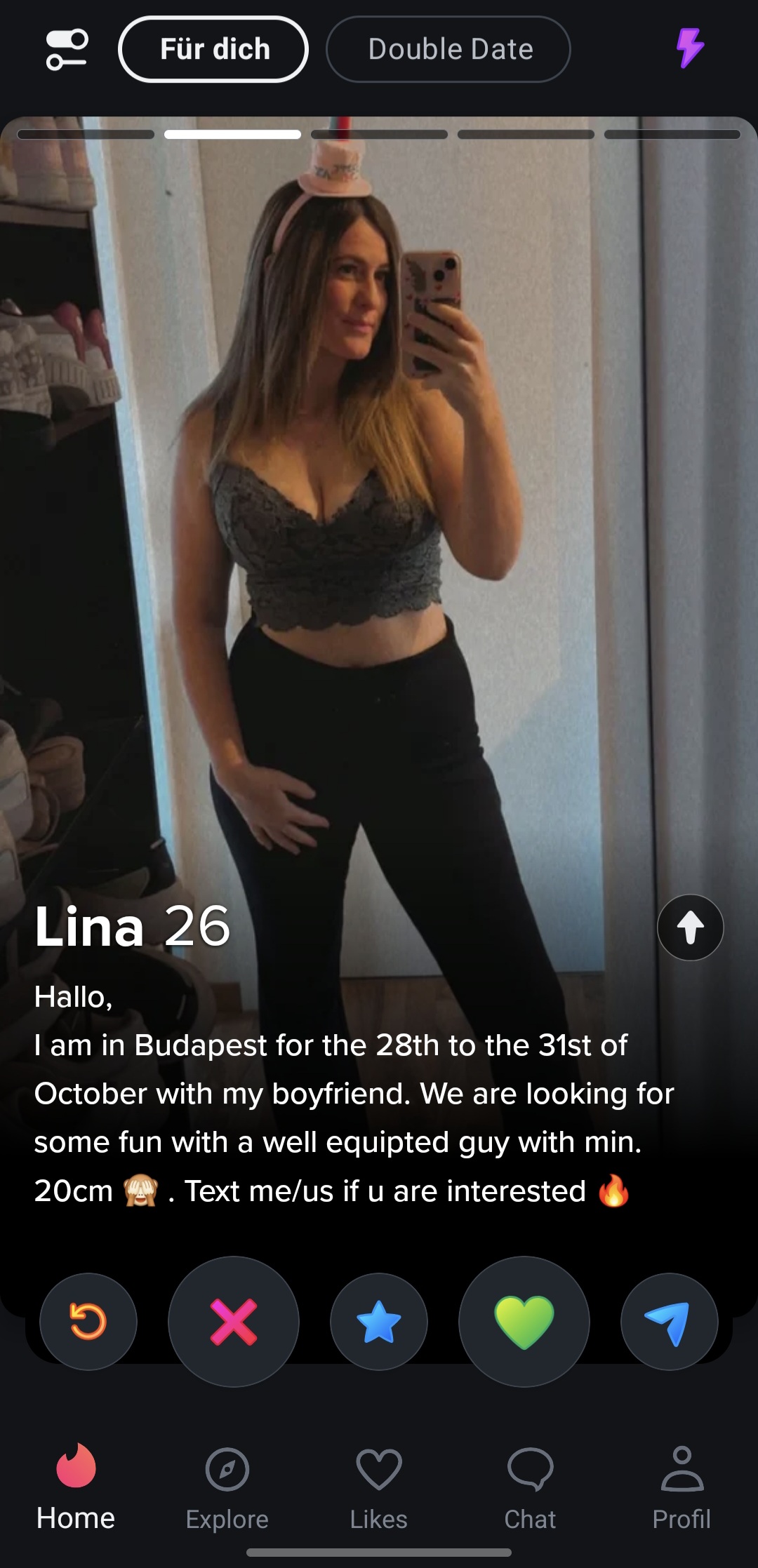Reject Lina's profile with the X
The height and width of the screenshot is (1568, 758).
[234, 1321]
